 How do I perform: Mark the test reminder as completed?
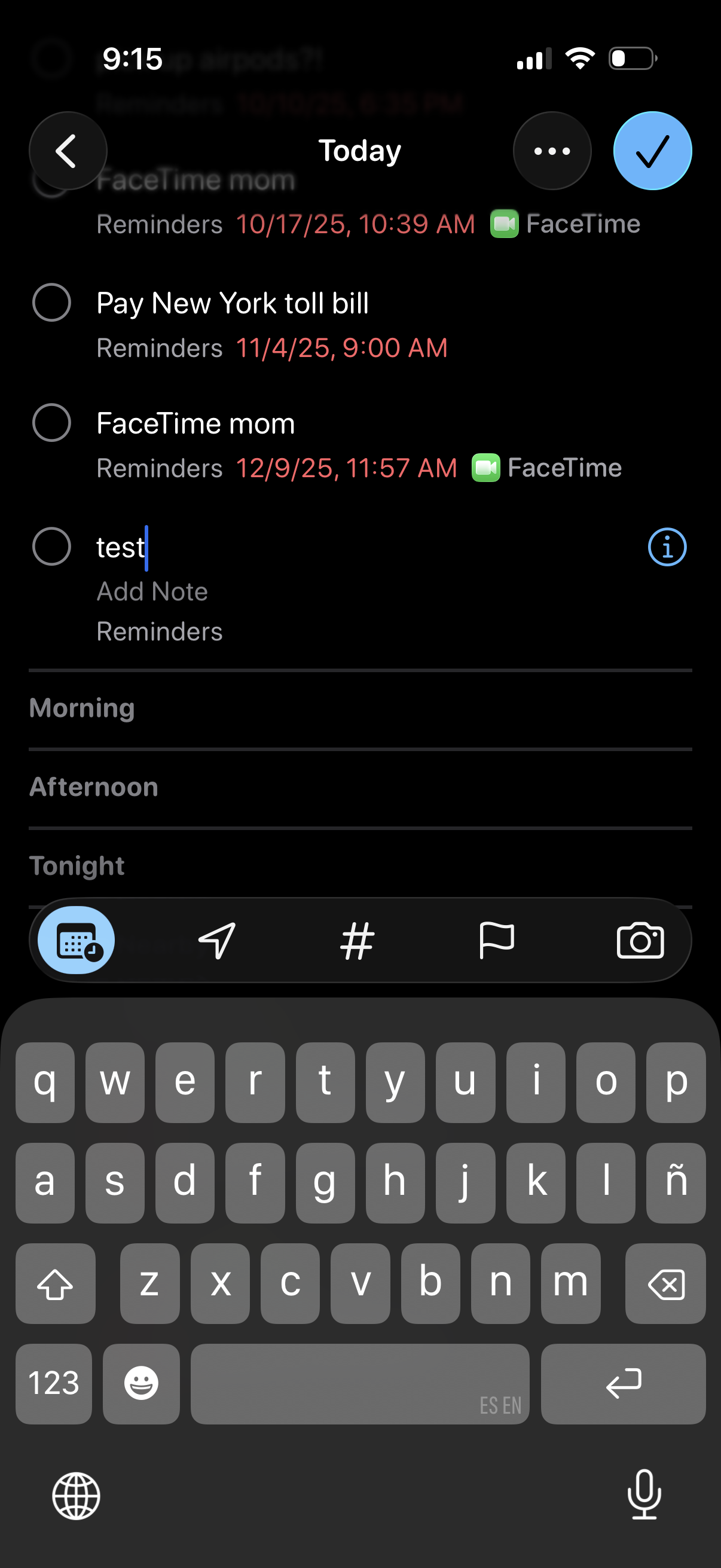coord(52,546)
